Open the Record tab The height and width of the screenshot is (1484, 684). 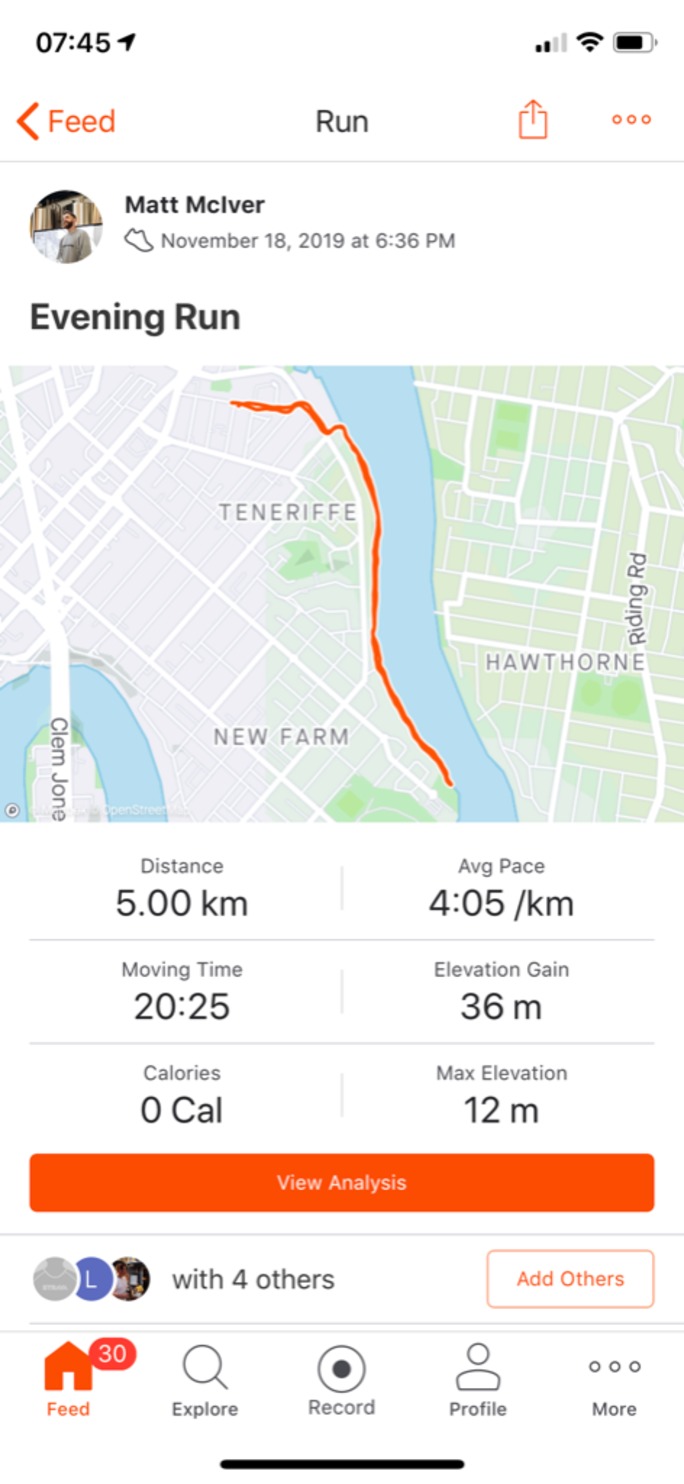[341, 1381]
